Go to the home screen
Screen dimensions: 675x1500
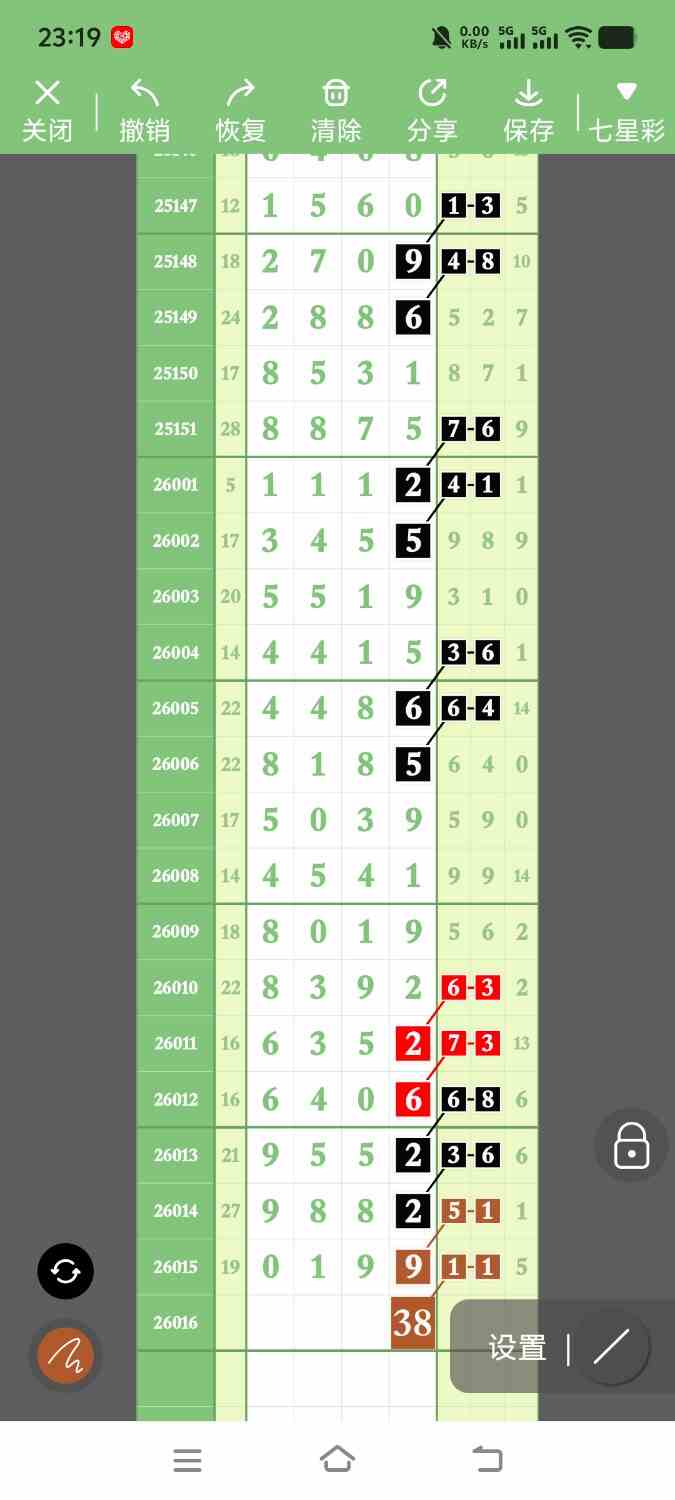pos(337,1460)
